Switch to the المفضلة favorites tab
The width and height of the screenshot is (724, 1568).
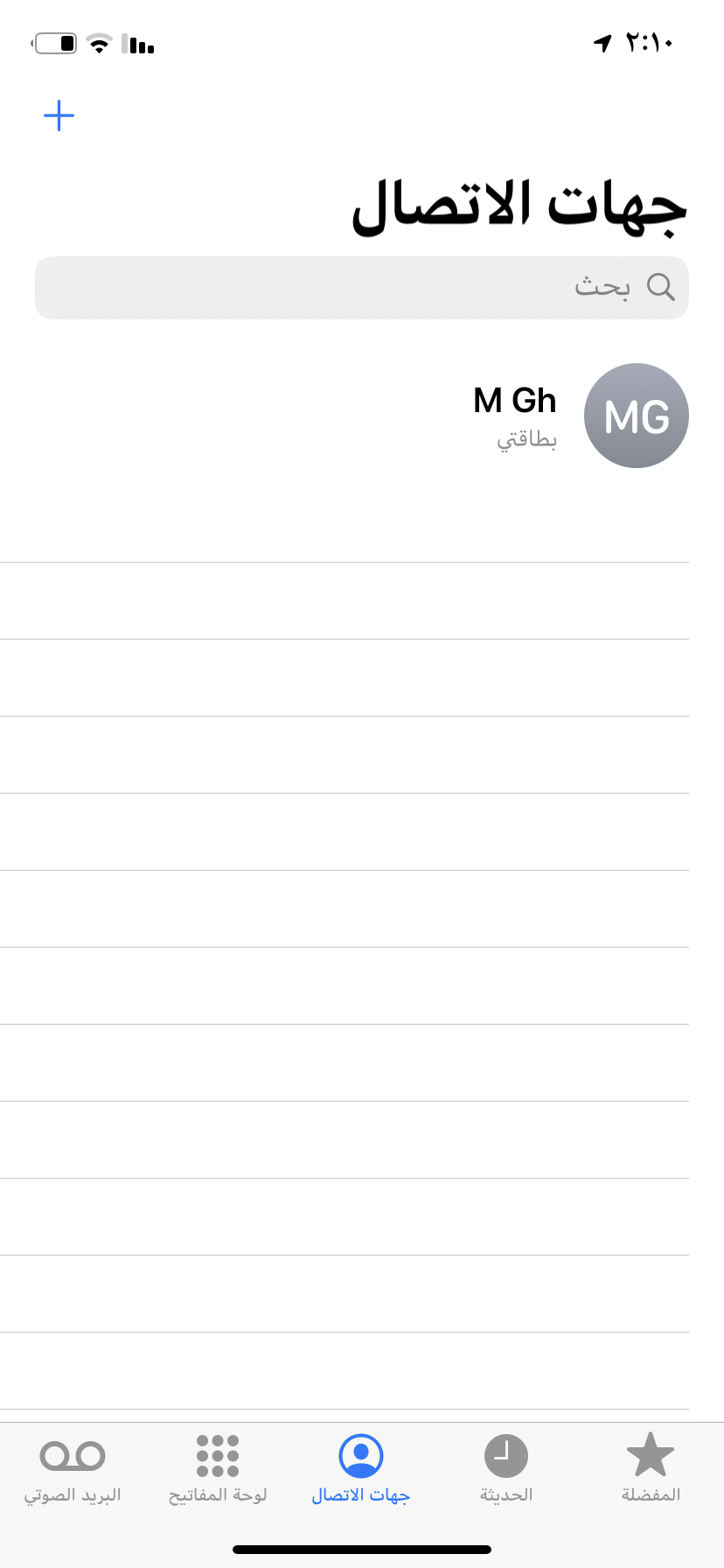[x=651, y=1469]
